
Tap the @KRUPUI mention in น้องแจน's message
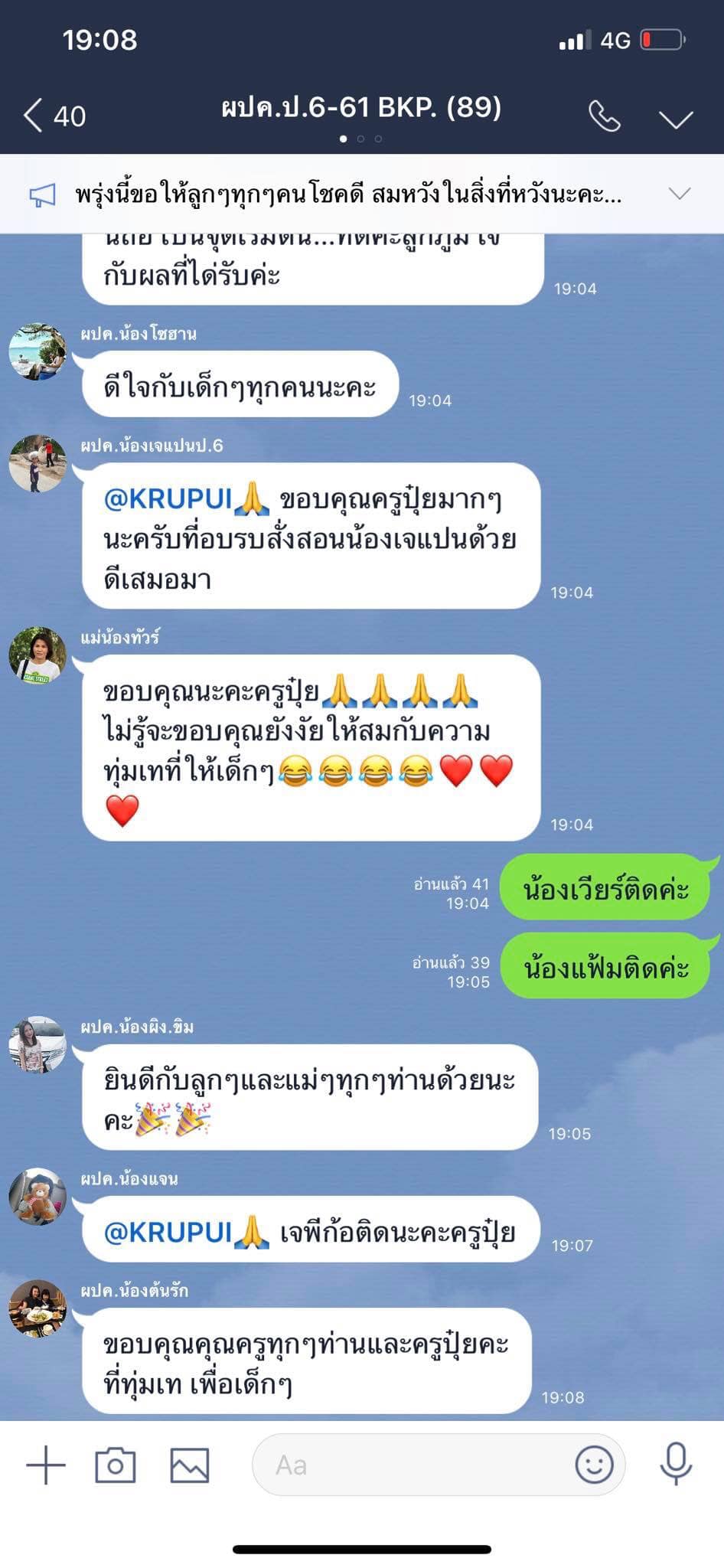(168, 1232)
